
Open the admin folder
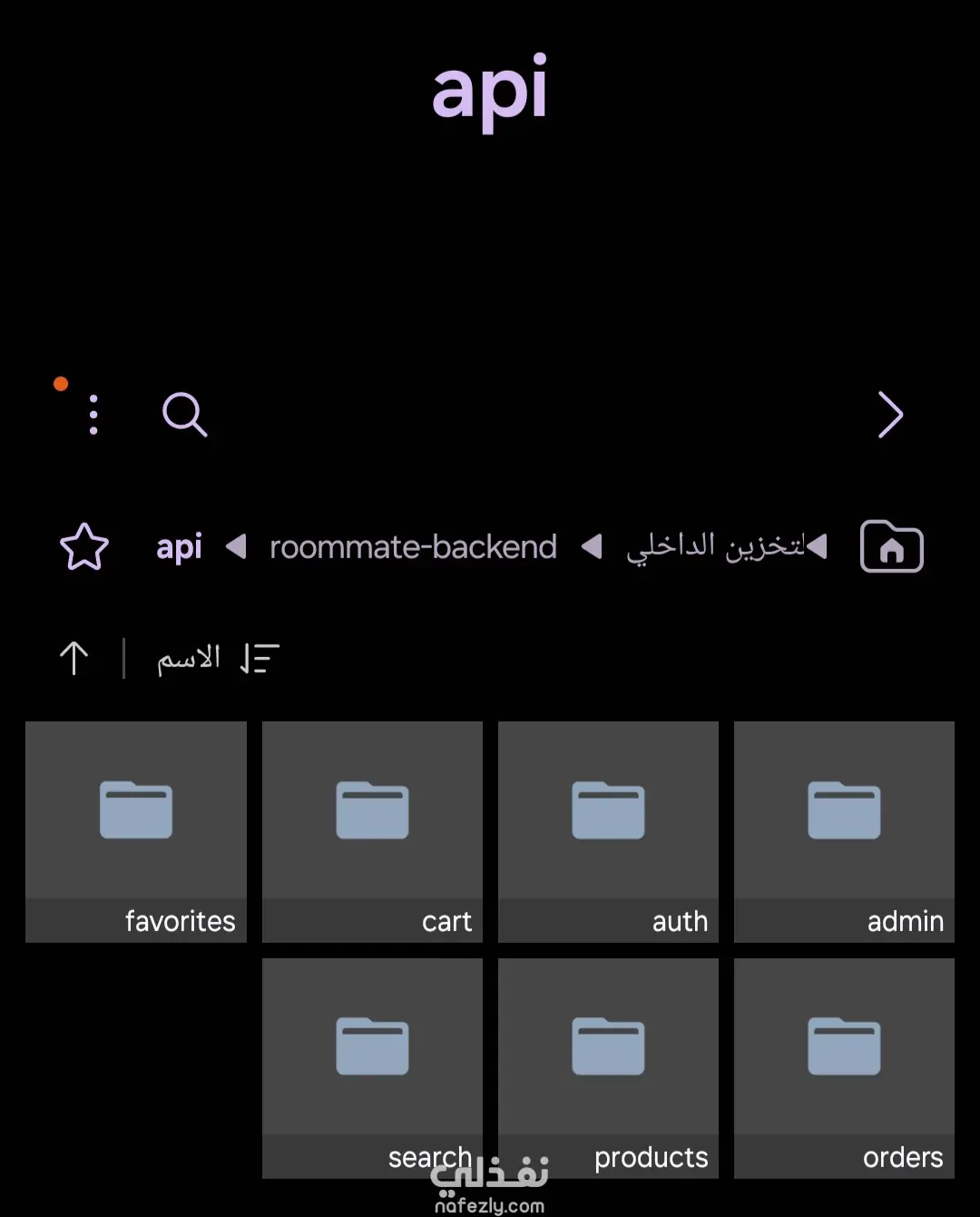coord(844,830)
